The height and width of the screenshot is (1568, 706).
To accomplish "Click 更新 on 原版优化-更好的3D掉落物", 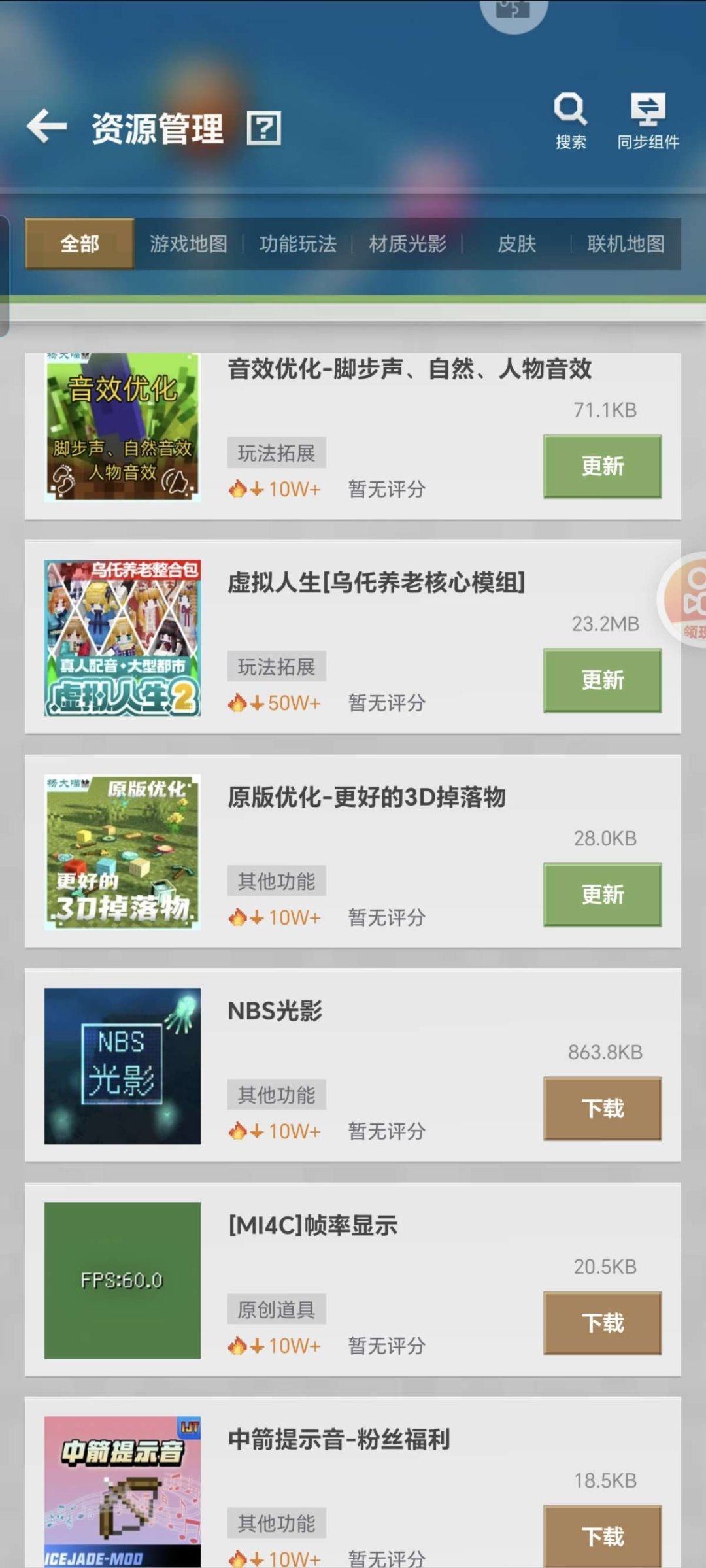I will point(601,893).
